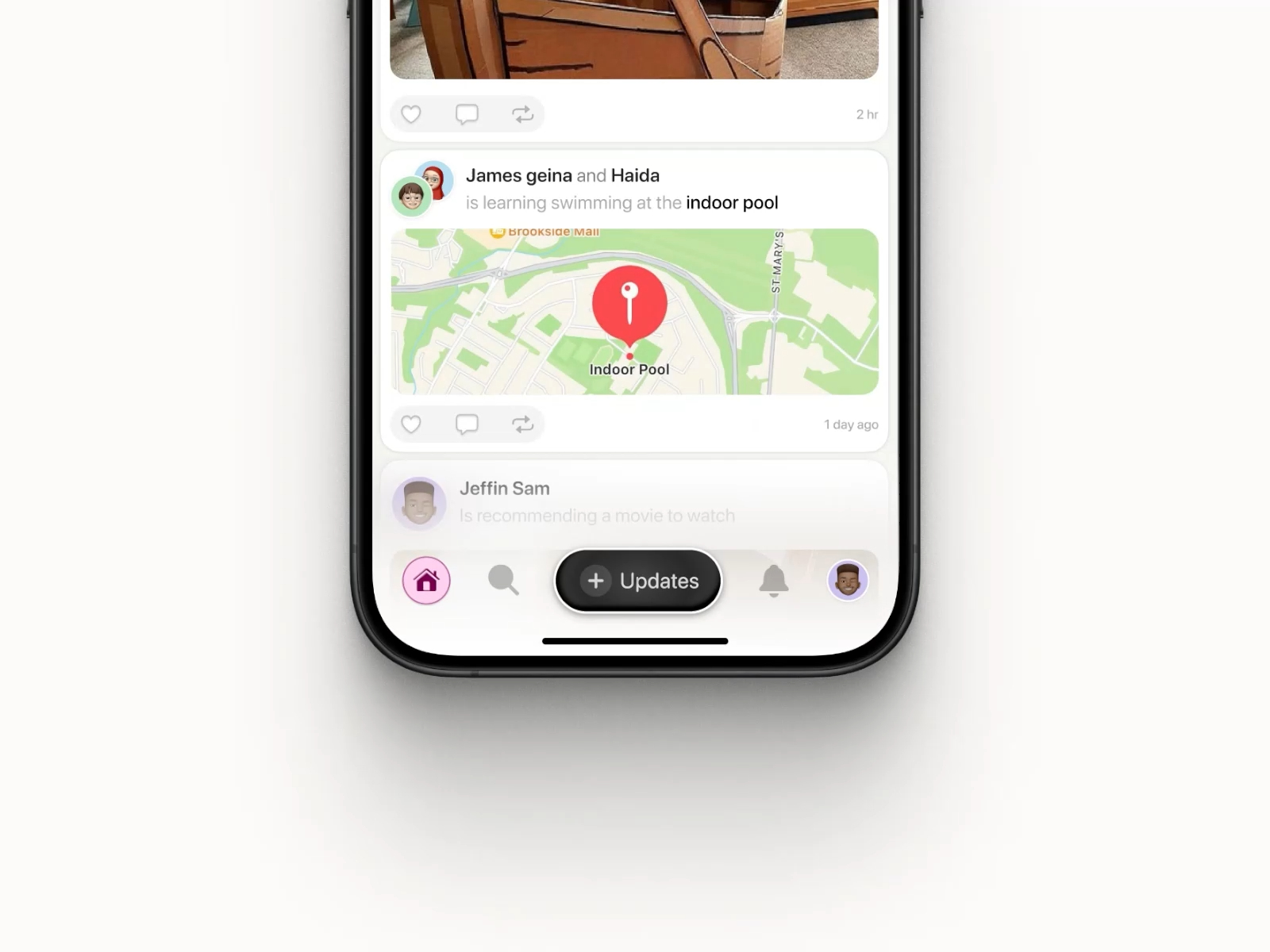Go to the Home tab
The image size is (1270, 952).
[x=426, y=581]
